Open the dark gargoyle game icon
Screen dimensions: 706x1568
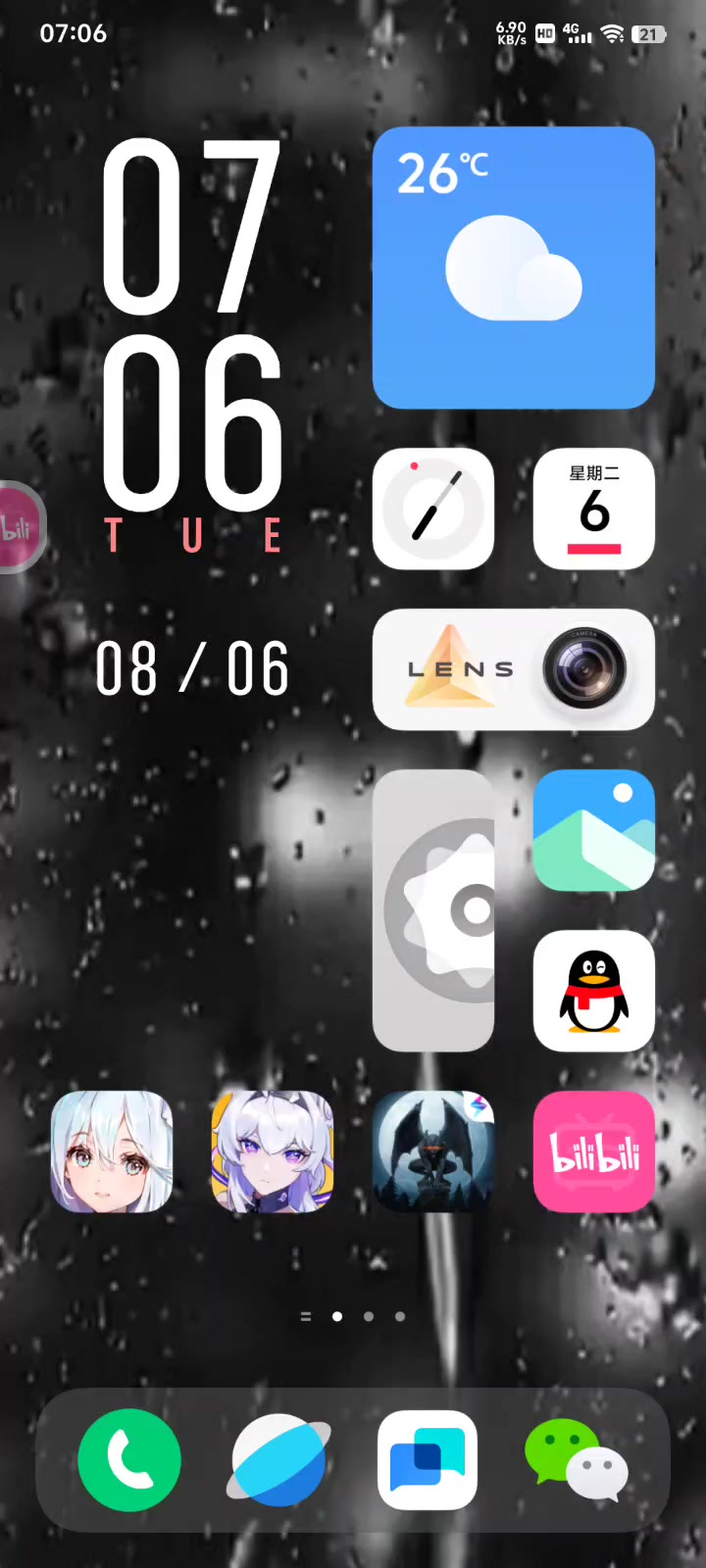coord(433,1151)
